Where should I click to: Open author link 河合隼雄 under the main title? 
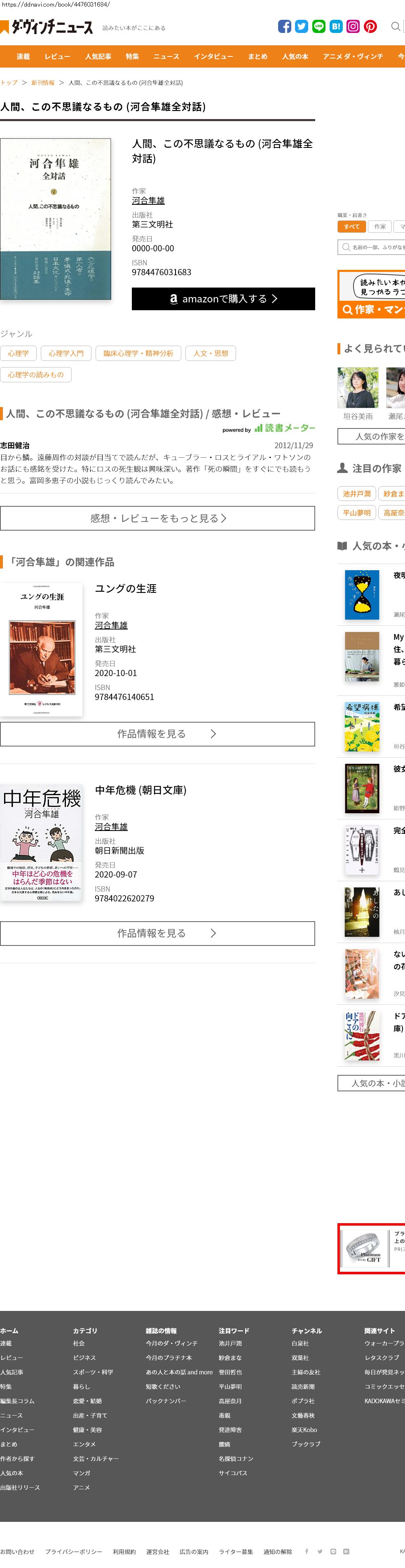[x=148, y=201]
